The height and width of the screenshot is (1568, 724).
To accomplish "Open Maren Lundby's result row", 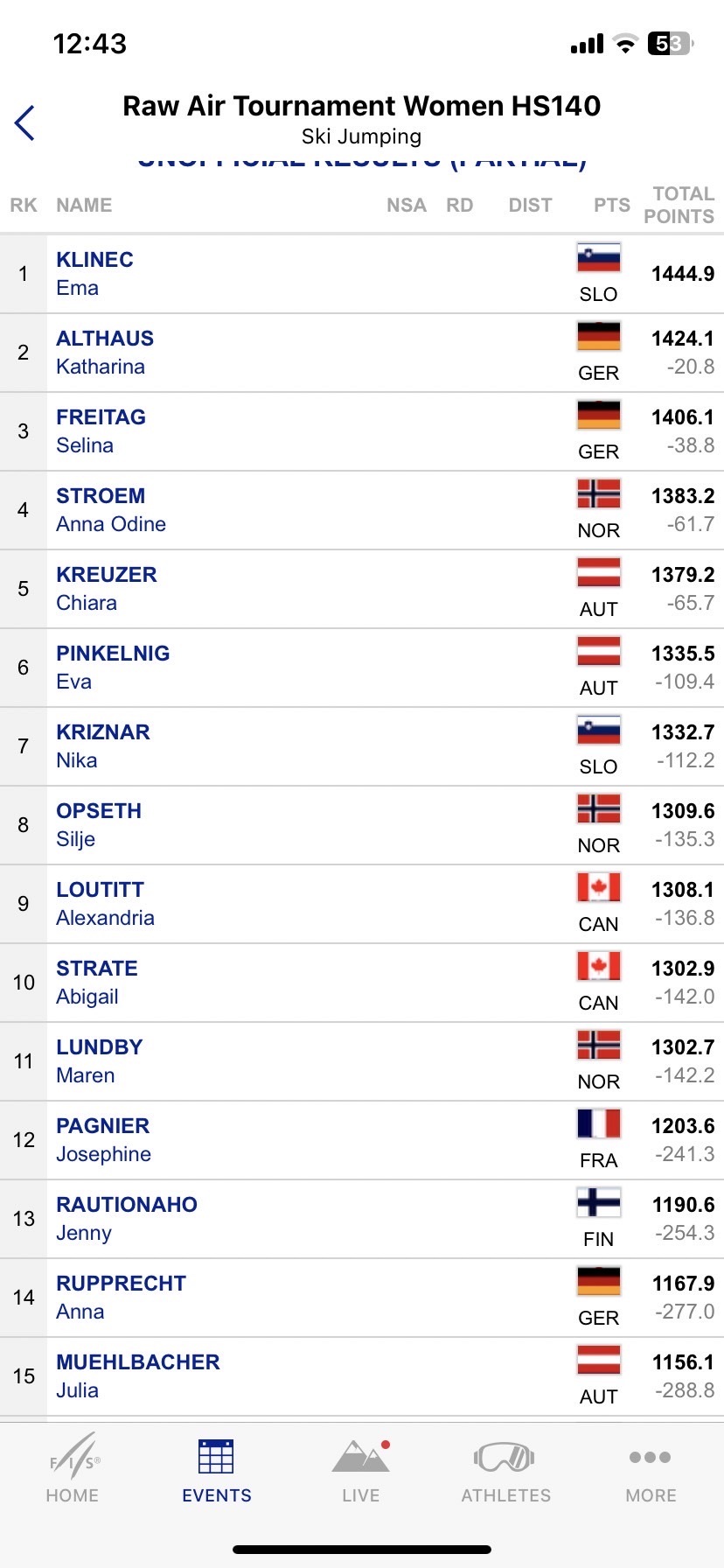I will coord(362,1061).
